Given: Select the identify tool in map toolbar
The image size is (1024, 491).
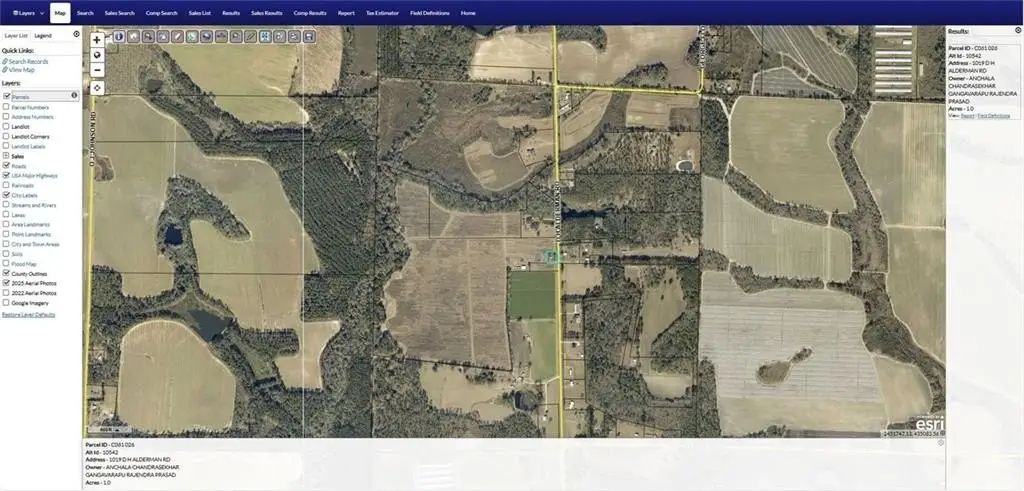Looking at the screenshot, I should 119,37.
